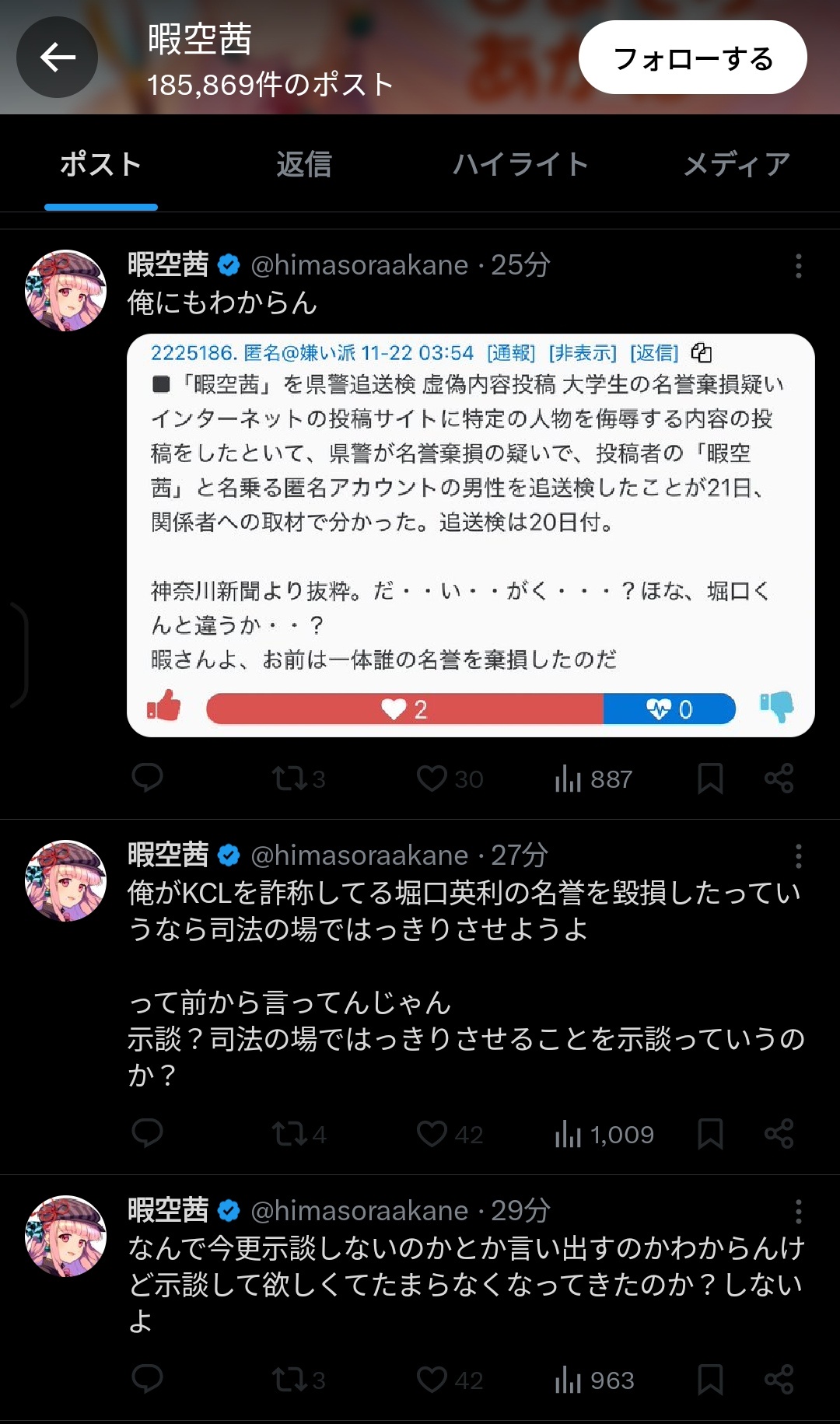The height and width of the screenshot is (1424, 840).
Task: Like the post with 1,009 views
Action: (449, 1134)
